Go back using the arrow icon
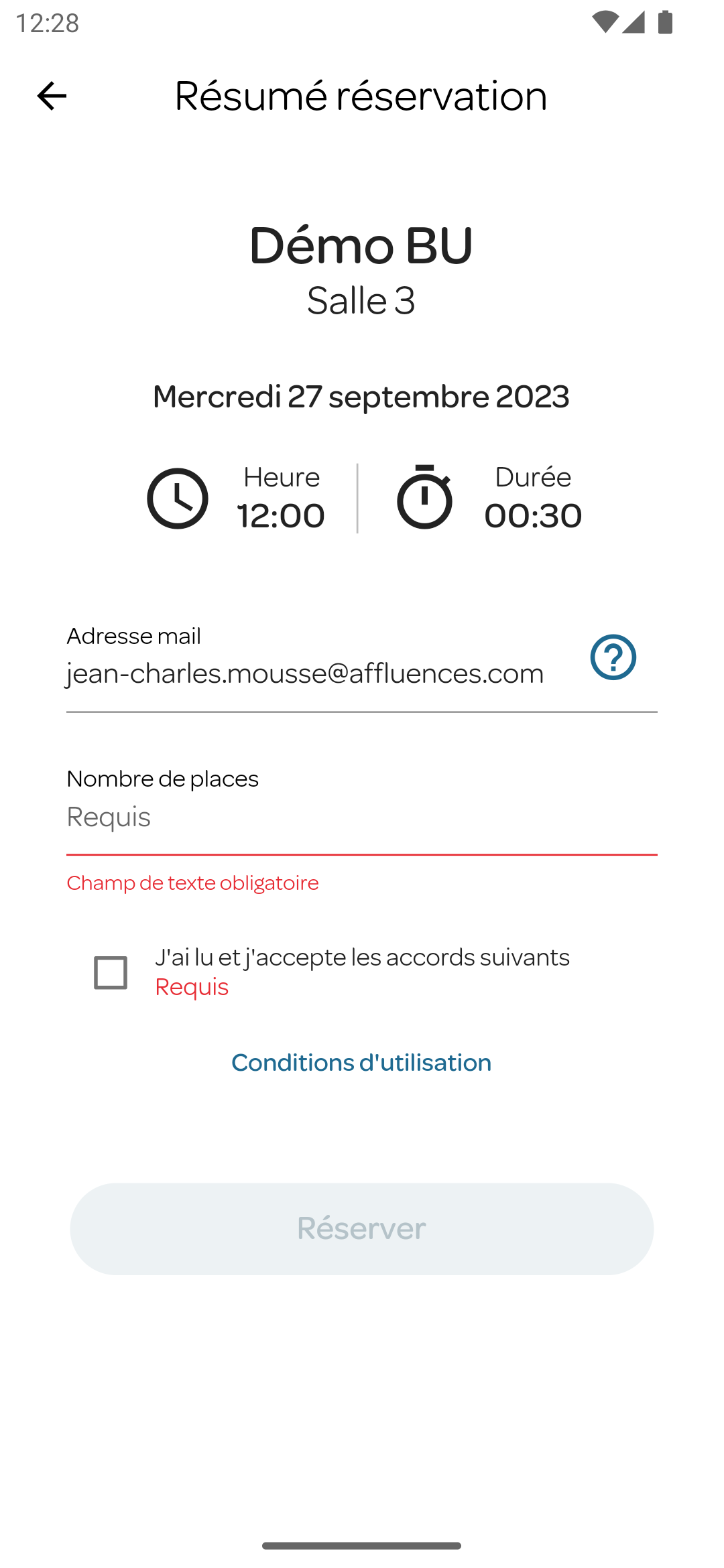Image resolution: width=724 pixels, height=1568 pixels. [x=52, y=96]
